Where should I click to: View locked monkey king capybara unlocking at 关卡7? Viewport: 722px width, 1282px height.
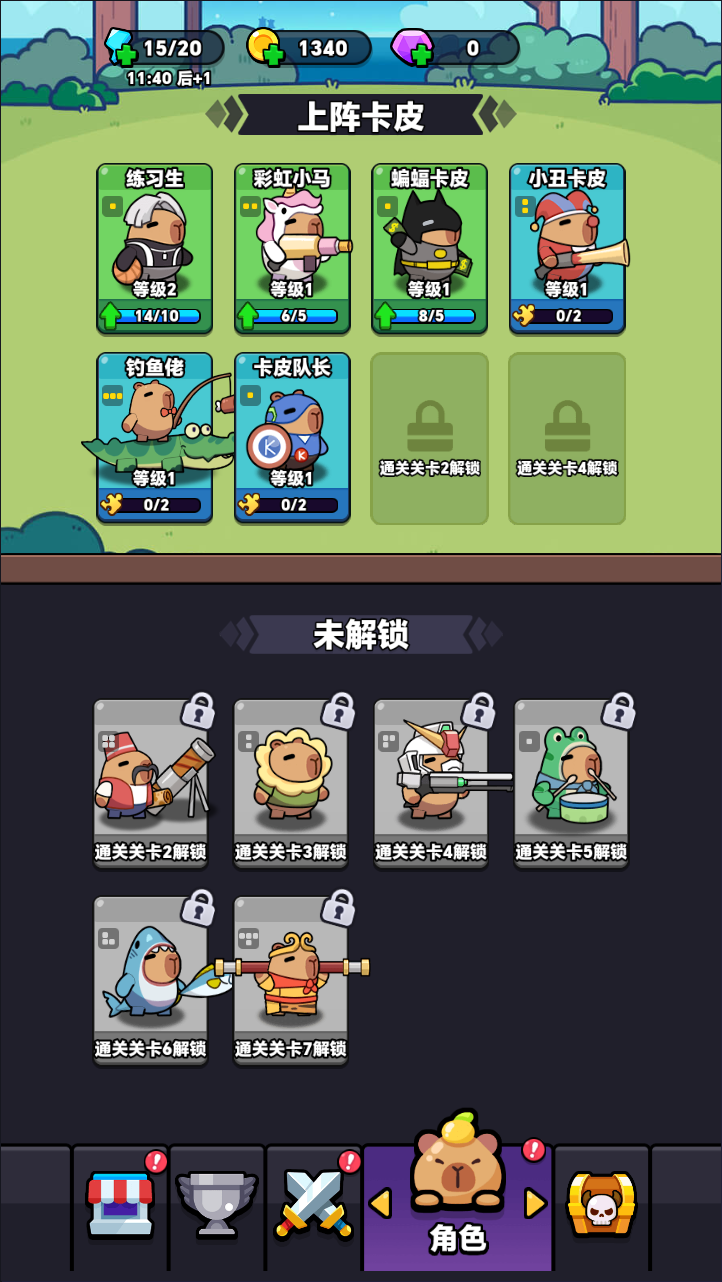(x=291, y=979)
